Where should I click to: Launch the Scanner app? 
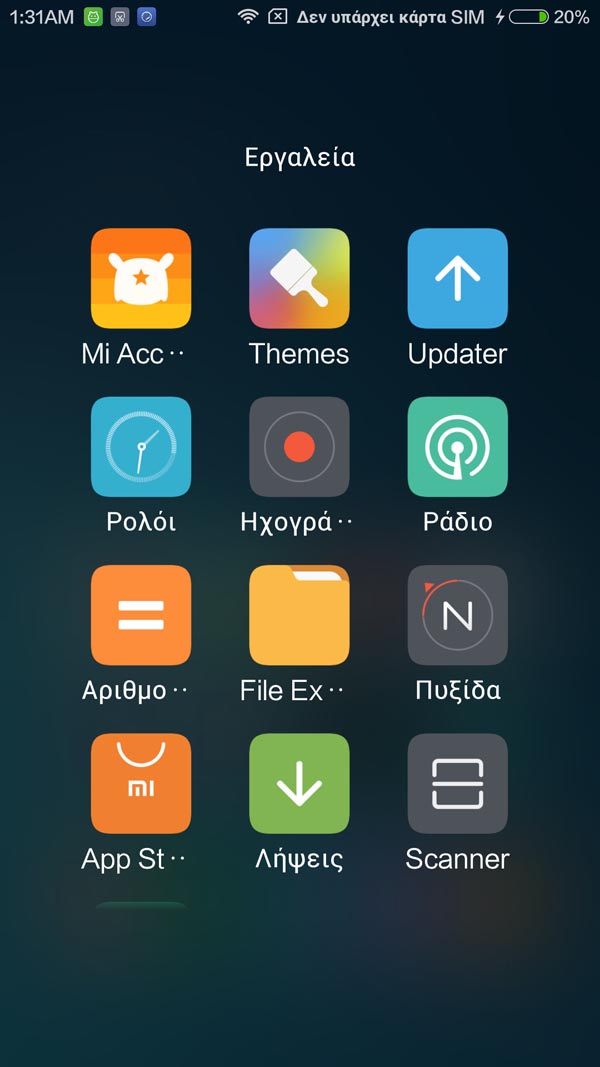click(458, 783)
